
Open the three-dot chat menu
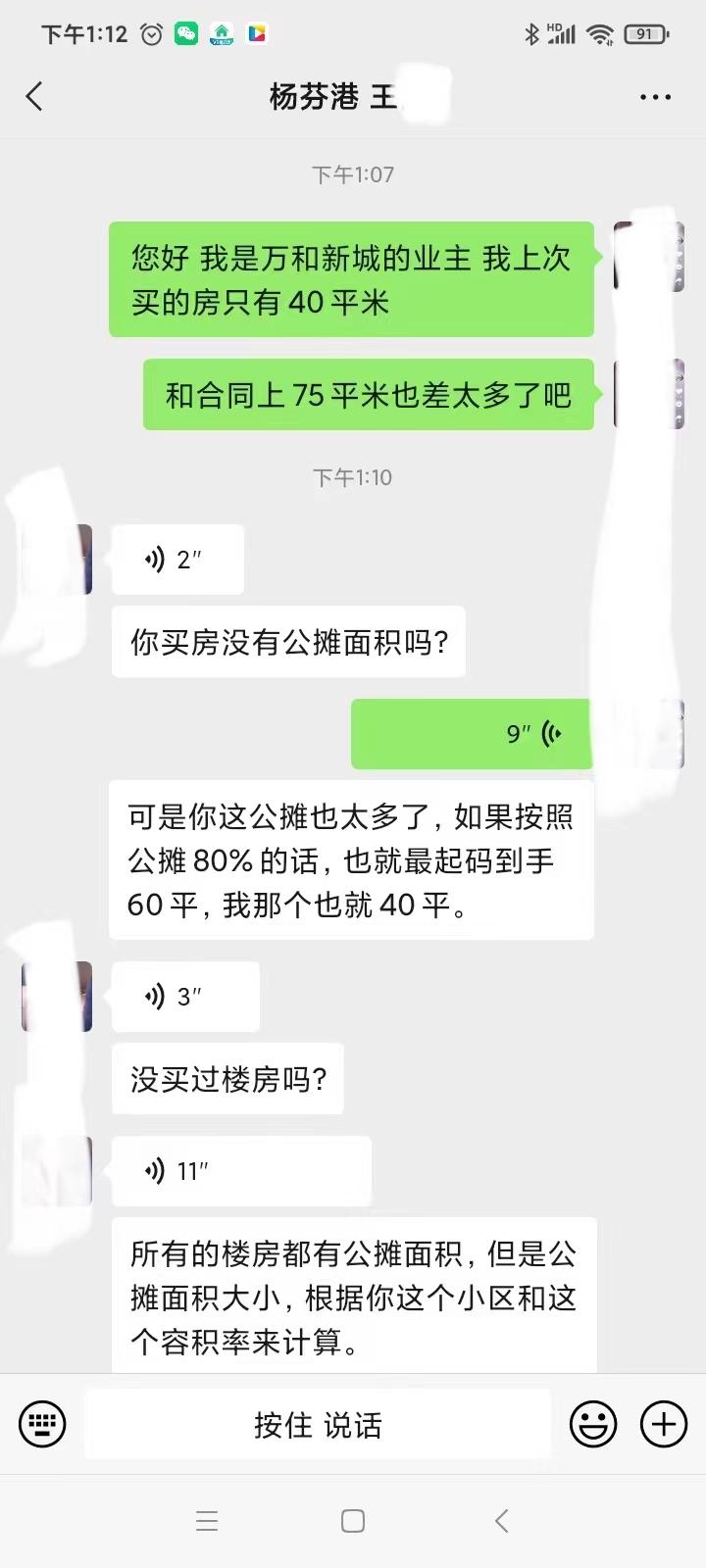(x=655, y=97)
